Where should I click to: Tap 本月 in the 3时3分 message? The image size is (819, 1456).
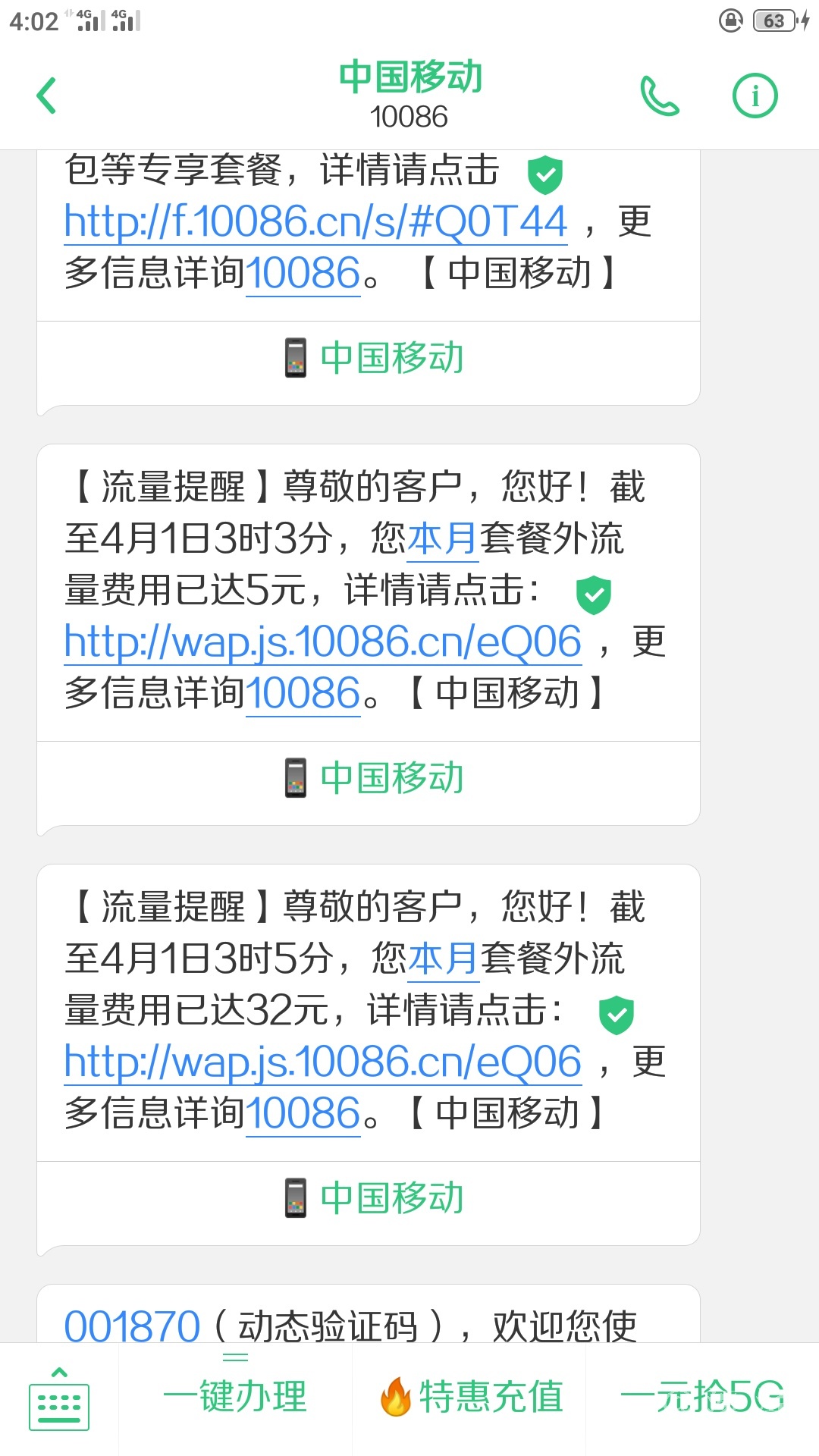[x=442, y=538]
